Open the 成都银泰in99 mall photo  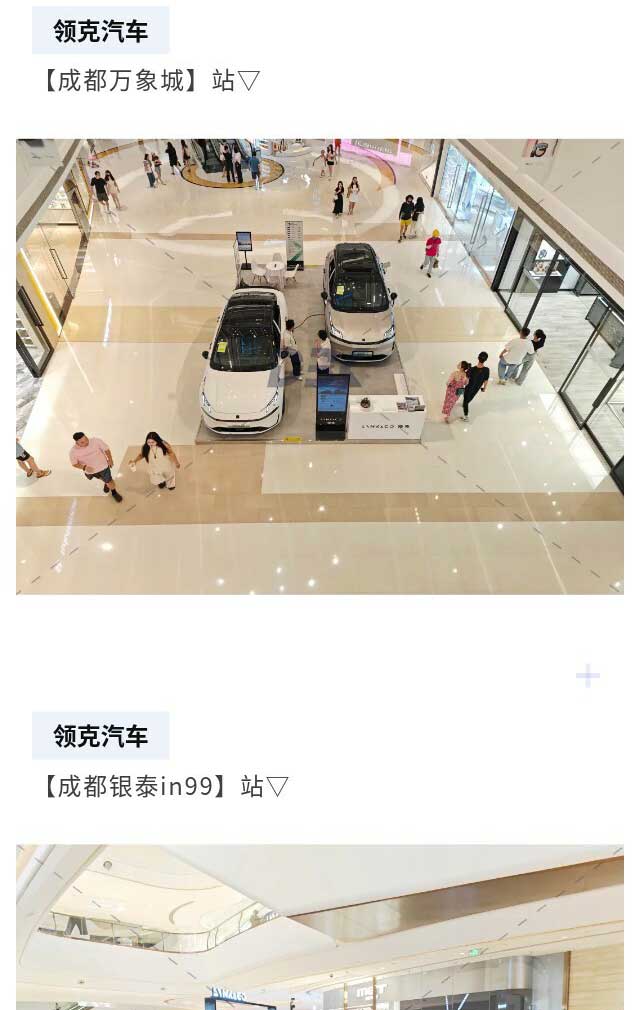click(x=320, y=927)
